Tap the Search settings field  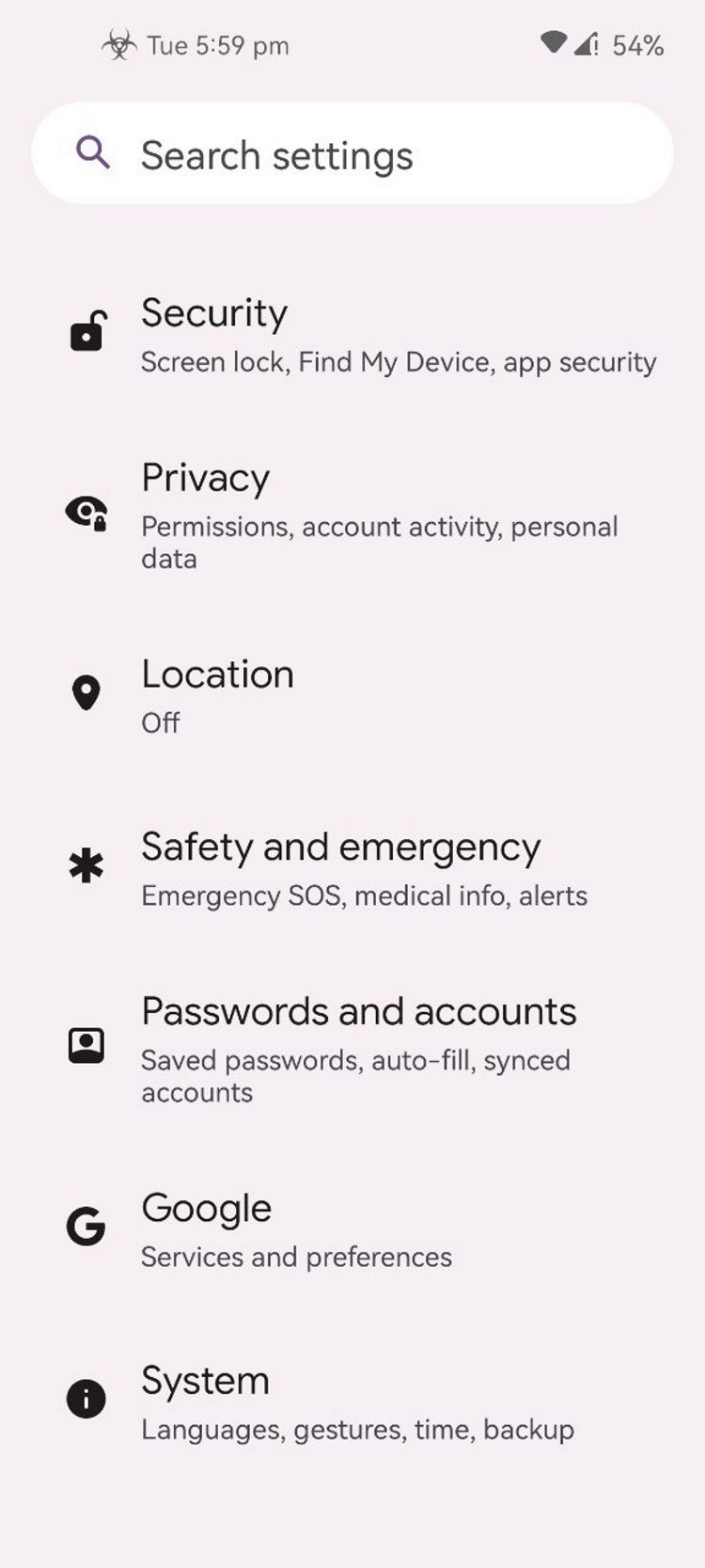pos(352,152)
